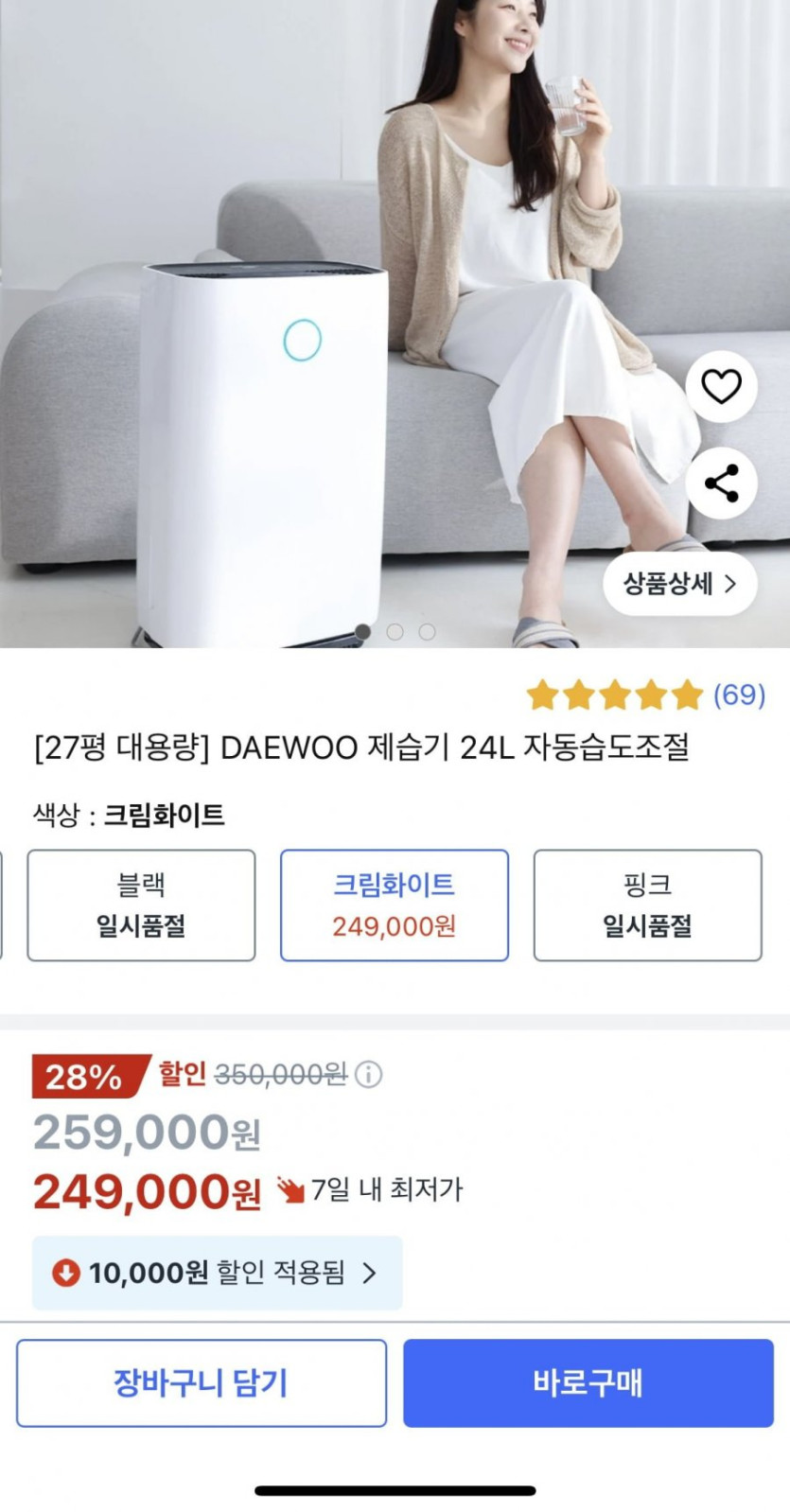Screen dimensions: 790x1512
Task: Buy now with 바로구매 button
Action: click(x=588, y=1383)
